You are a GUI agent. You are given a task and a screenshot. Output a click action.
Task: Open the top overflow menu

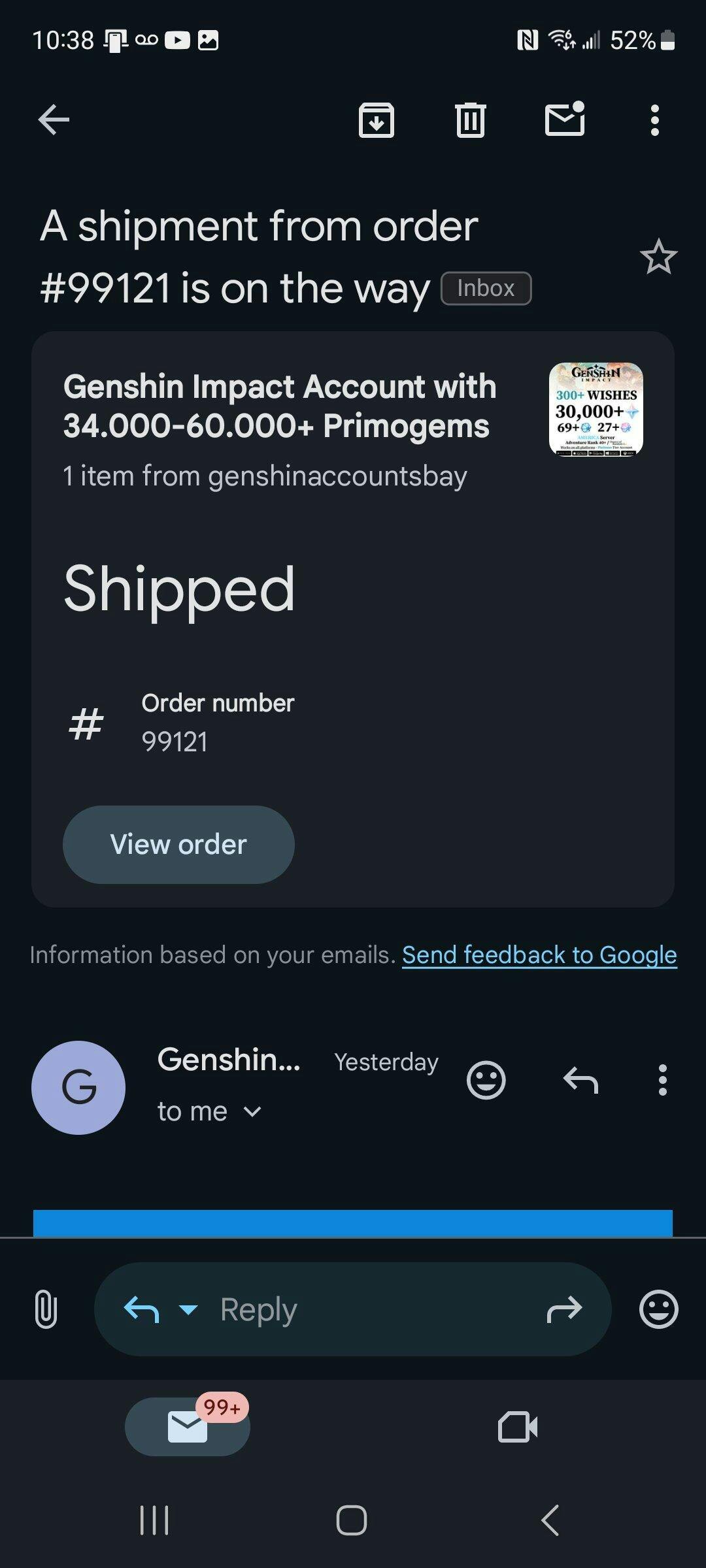tap(654, 120)
